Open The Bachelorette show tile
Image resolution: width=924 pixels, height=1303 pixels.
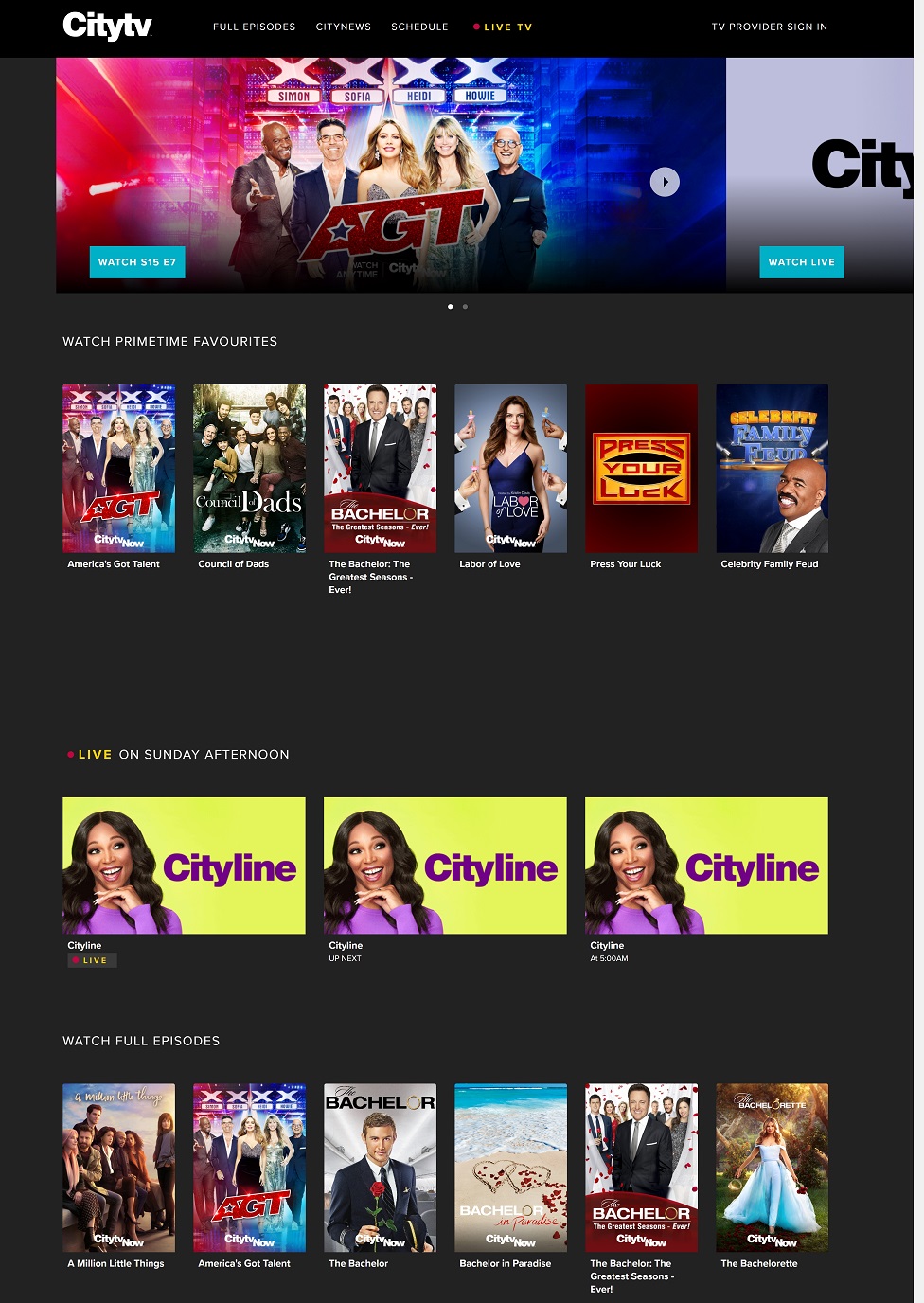(x=772, y=1167)
